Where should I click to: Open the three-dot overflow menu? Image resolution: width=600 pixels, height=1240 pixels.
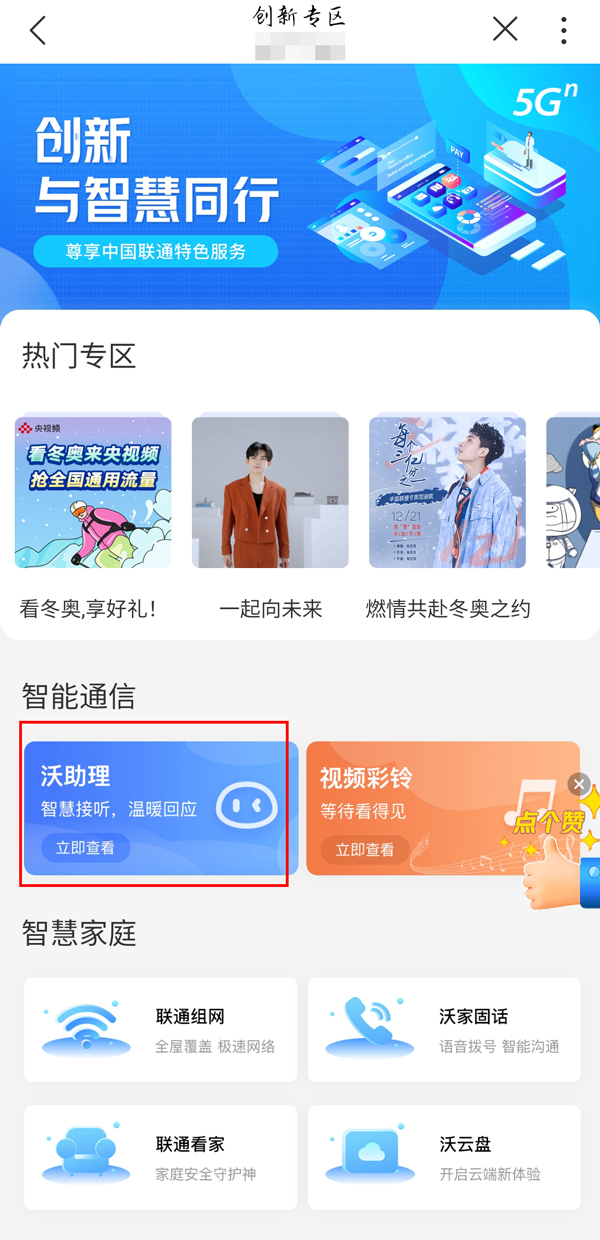coord(564,31)
